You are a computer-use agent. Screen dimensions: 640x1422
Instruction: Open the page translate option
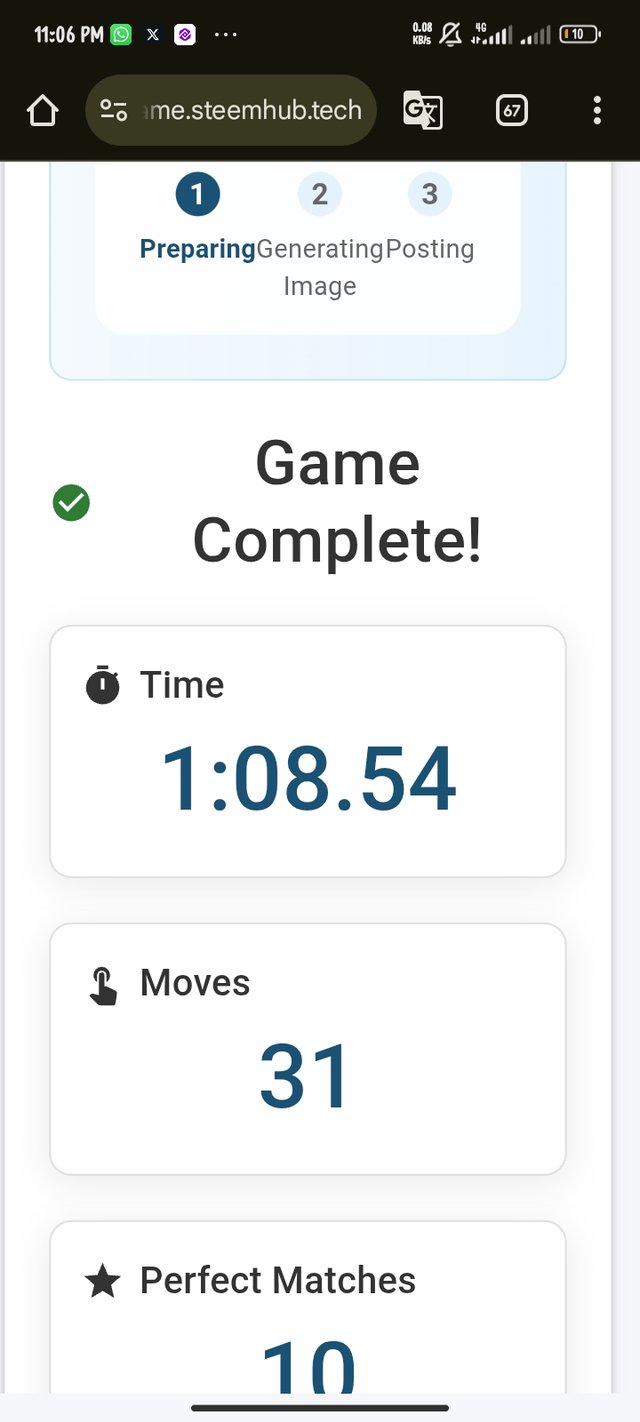(422, 111)
